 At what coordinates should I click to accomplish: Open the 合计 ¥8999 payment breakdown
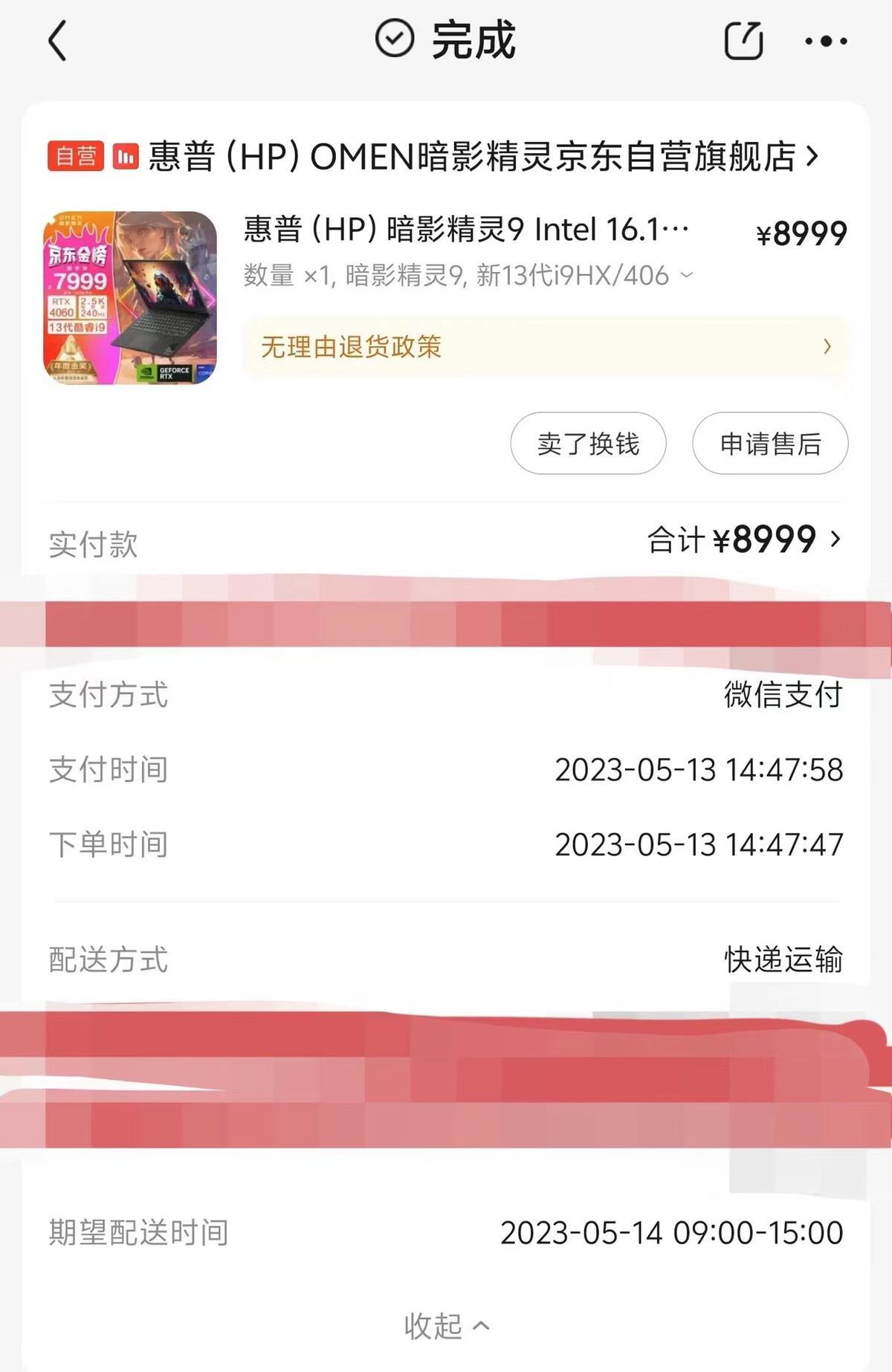pyautogui.click(x=745, y=540)
